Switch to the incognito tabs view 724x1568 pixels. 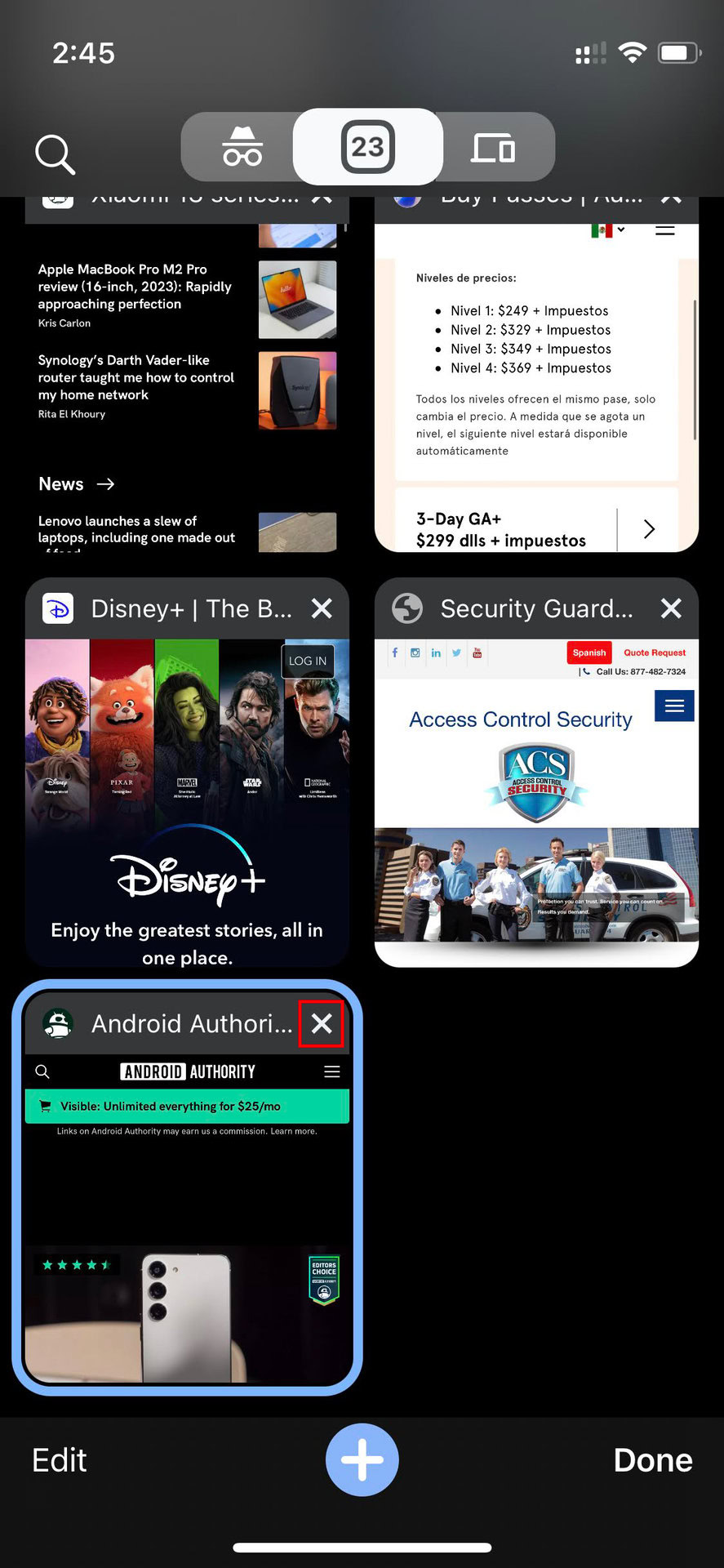click(x=242, y=148)
